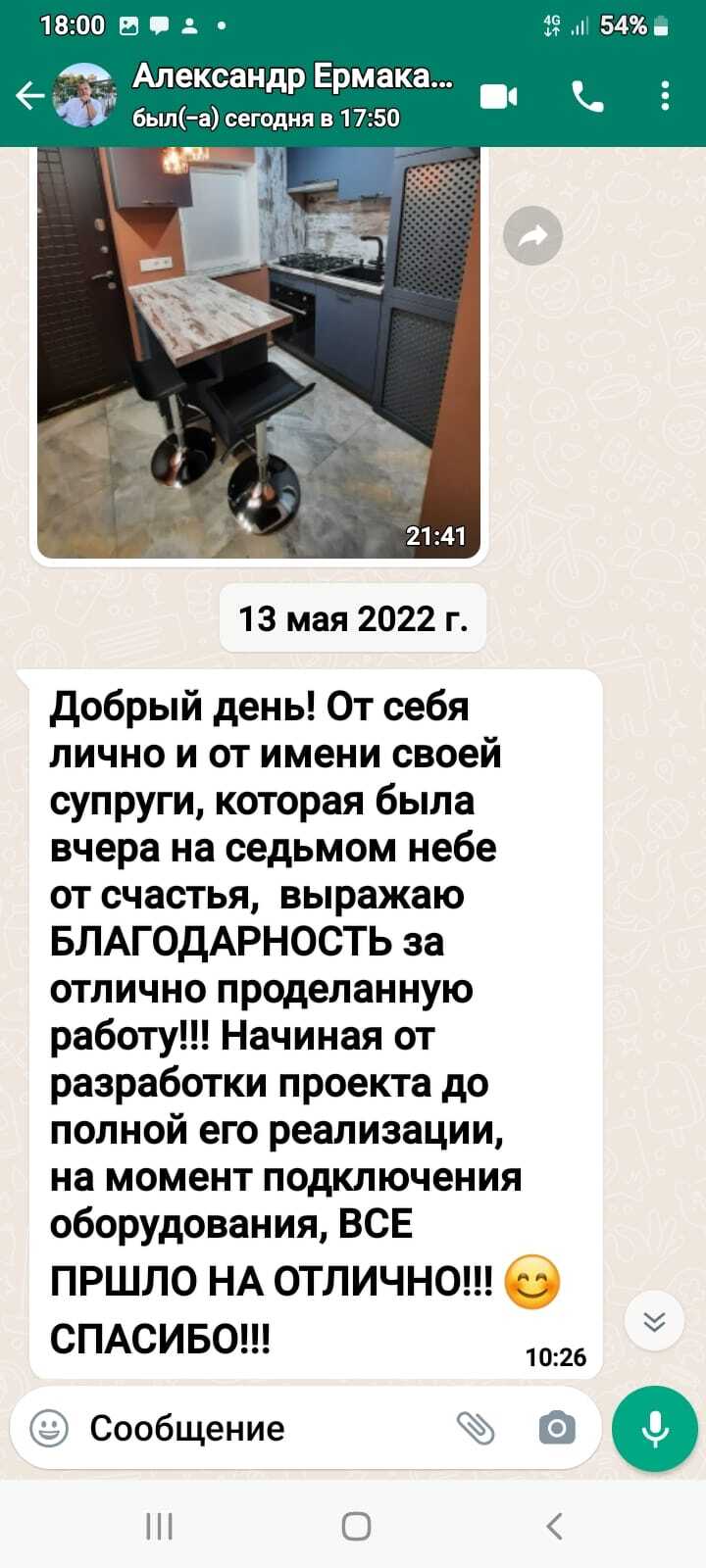Jump to the latest messages

(x=654, y=1322)
